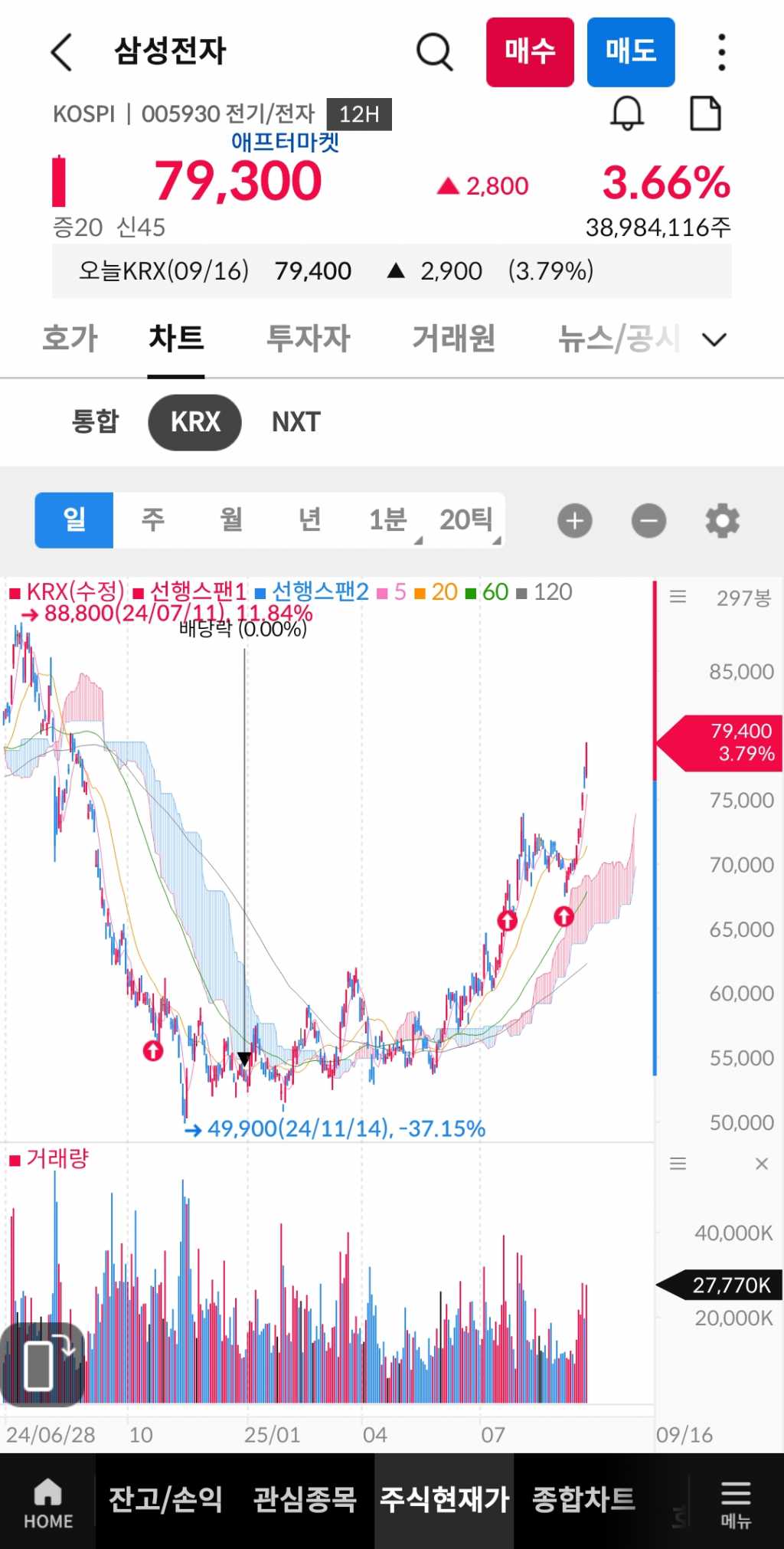
Task: Open stock search magnifier
Action: [x=434, y=52]
